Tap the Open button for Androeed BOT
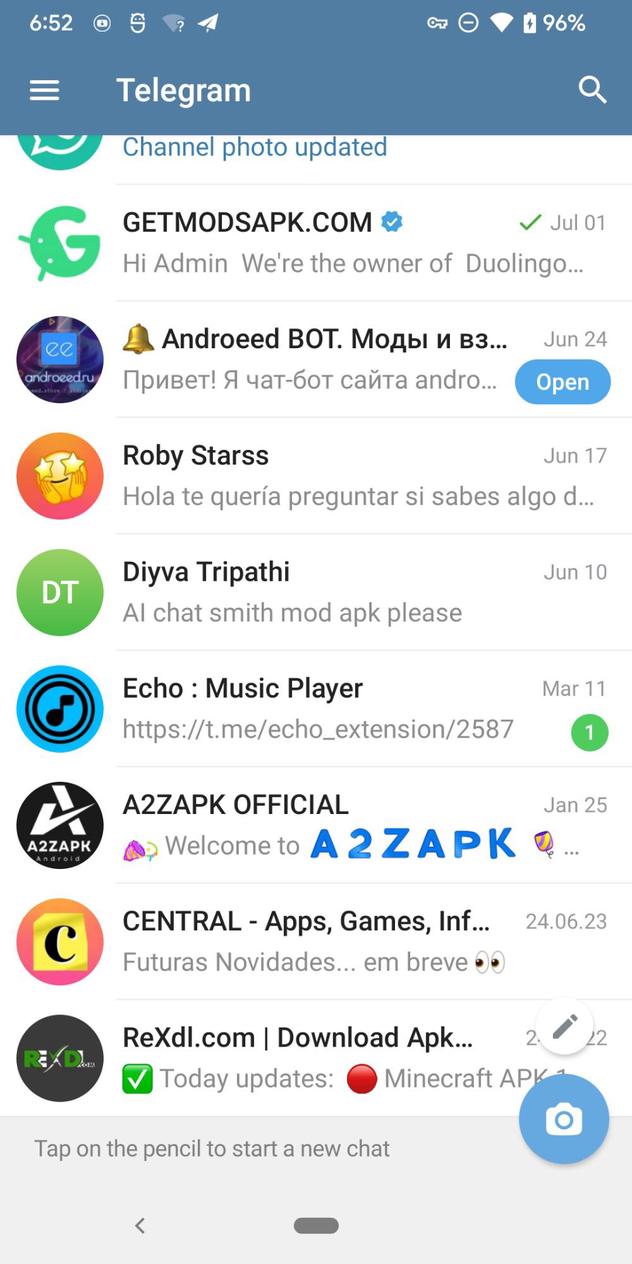Screen dimensions: 632x1264 562,382
